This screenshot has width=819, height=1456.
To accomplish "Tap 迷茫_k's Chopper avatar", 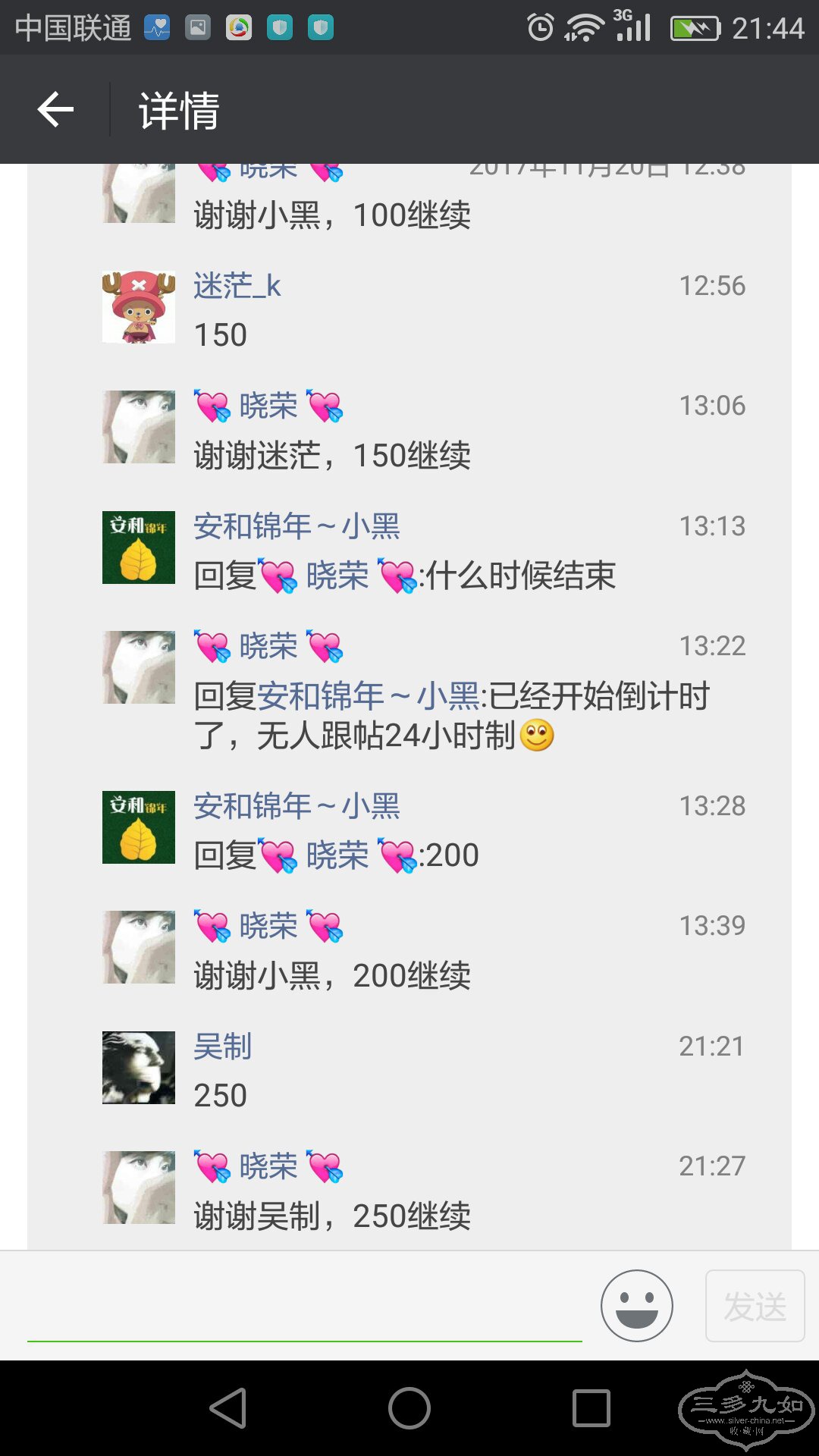I will [x=139, y=307].
